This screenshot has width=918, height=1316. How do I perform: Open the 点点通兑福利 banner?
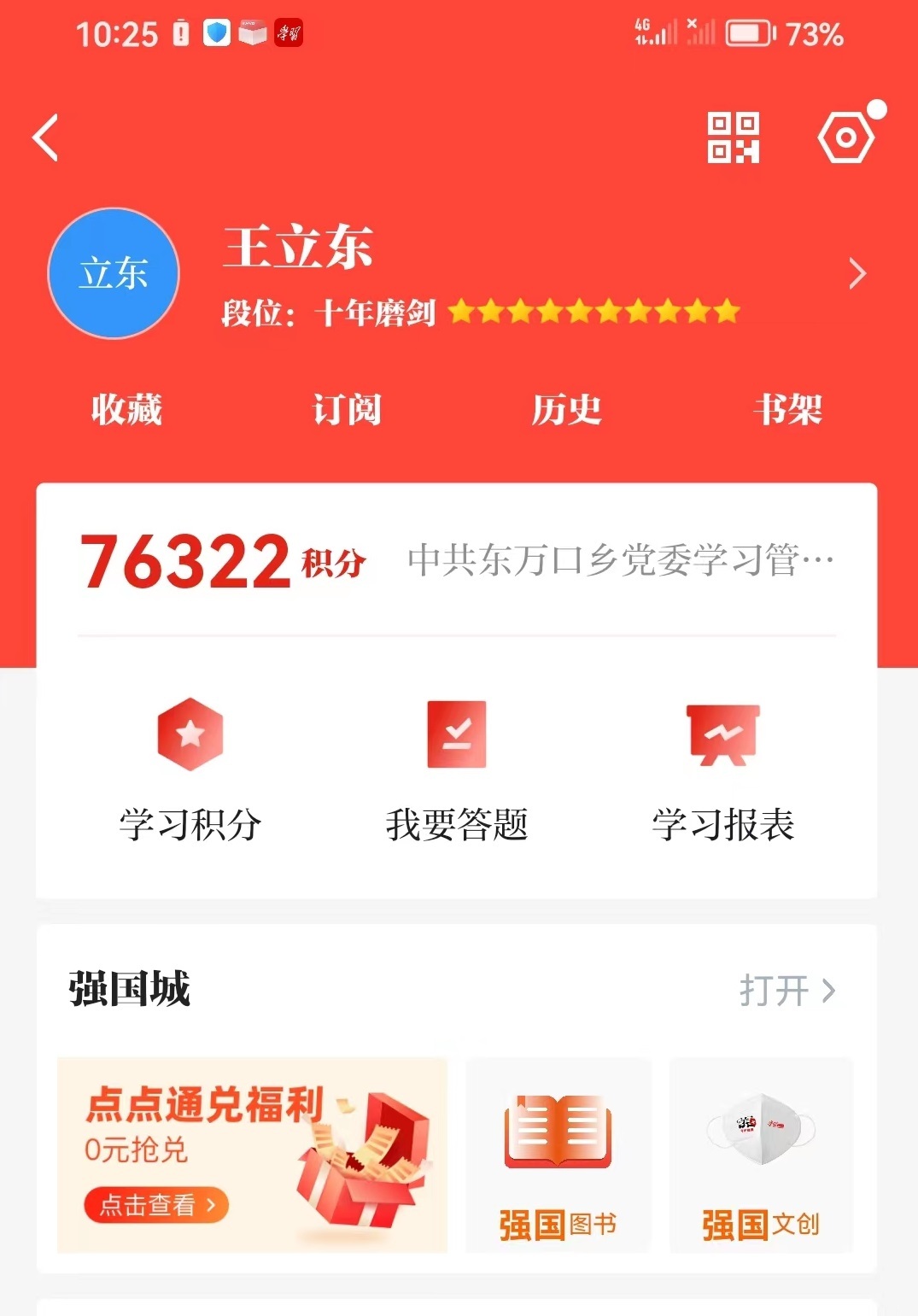coord(253,1127)
